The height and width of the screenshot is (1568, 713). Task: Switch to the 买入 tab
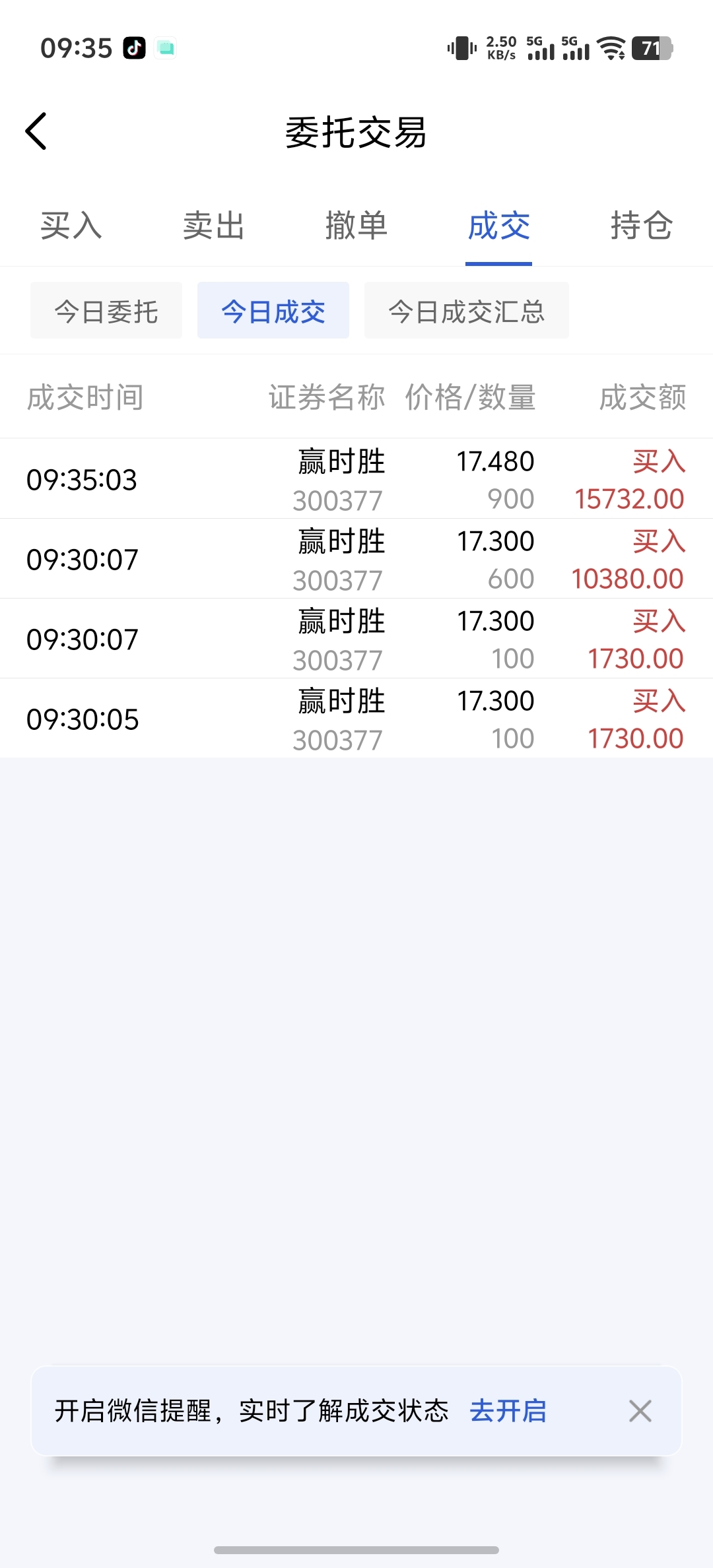tap(71, 226)
